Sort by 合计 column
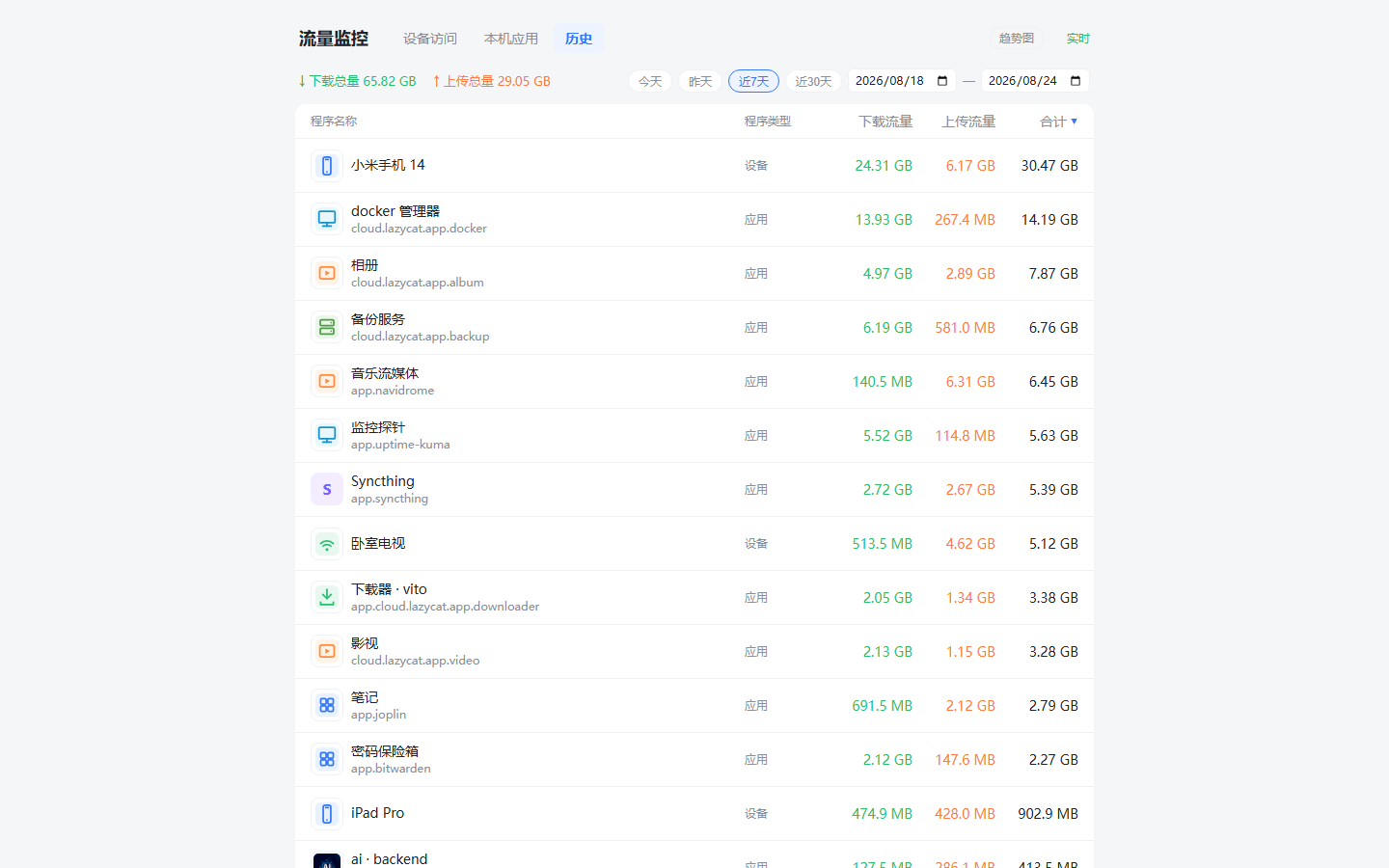 click(x=1058, y=122)
